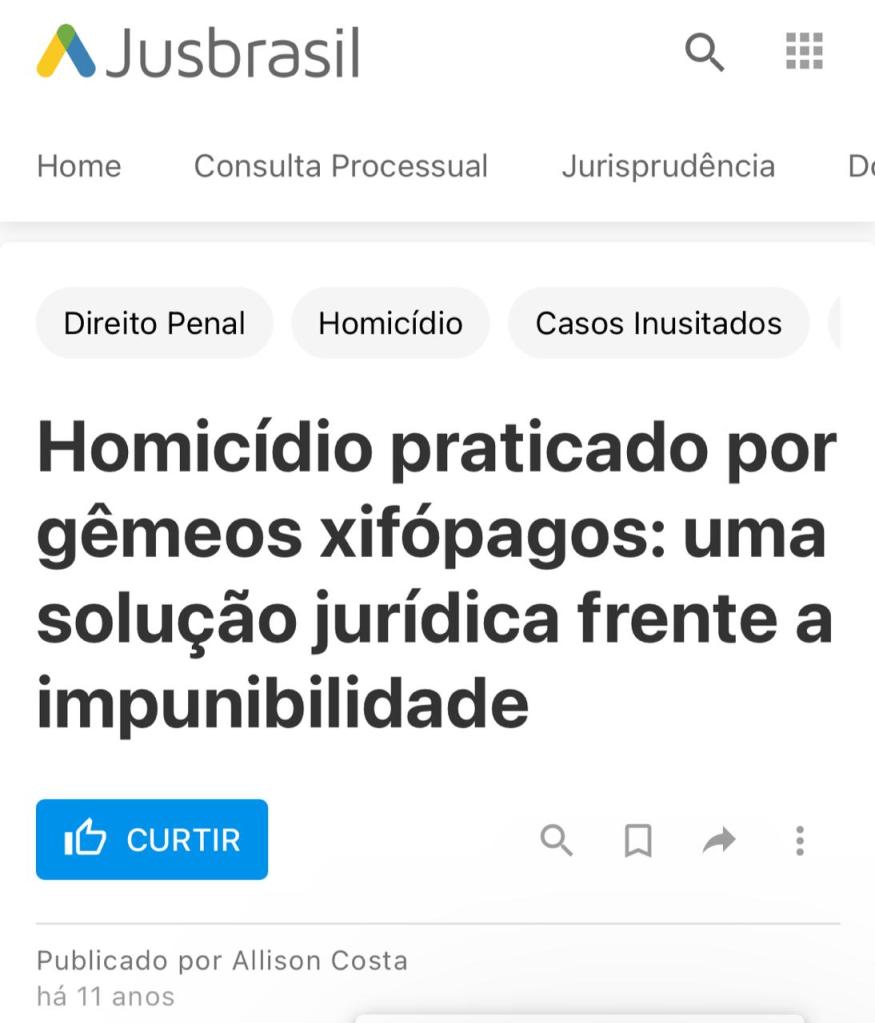
Task: Share this article
Action: tap(718, 841)
